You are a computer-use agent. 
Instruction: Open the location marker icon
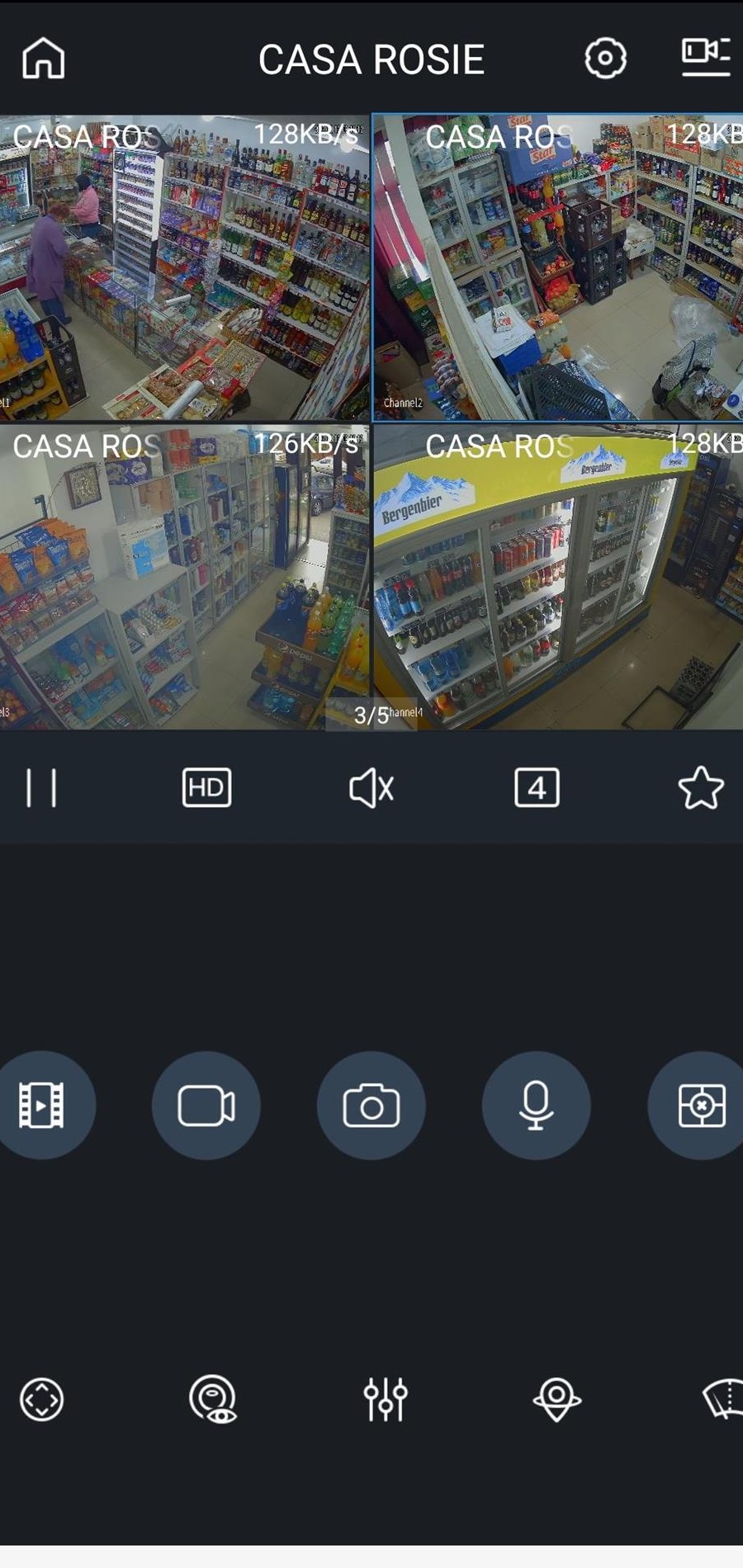(557, 1400)
